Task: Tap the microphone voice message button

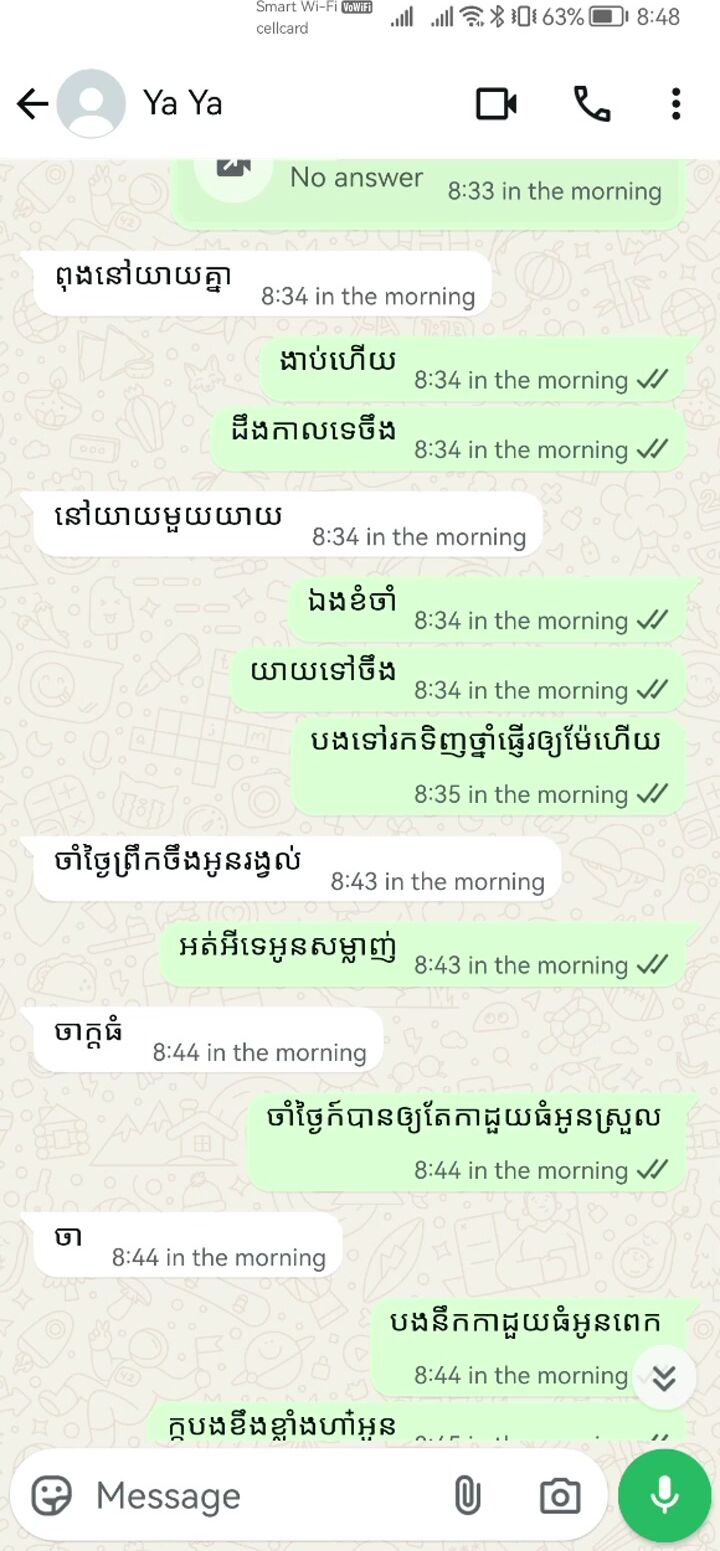Action: click(664, 1496)
